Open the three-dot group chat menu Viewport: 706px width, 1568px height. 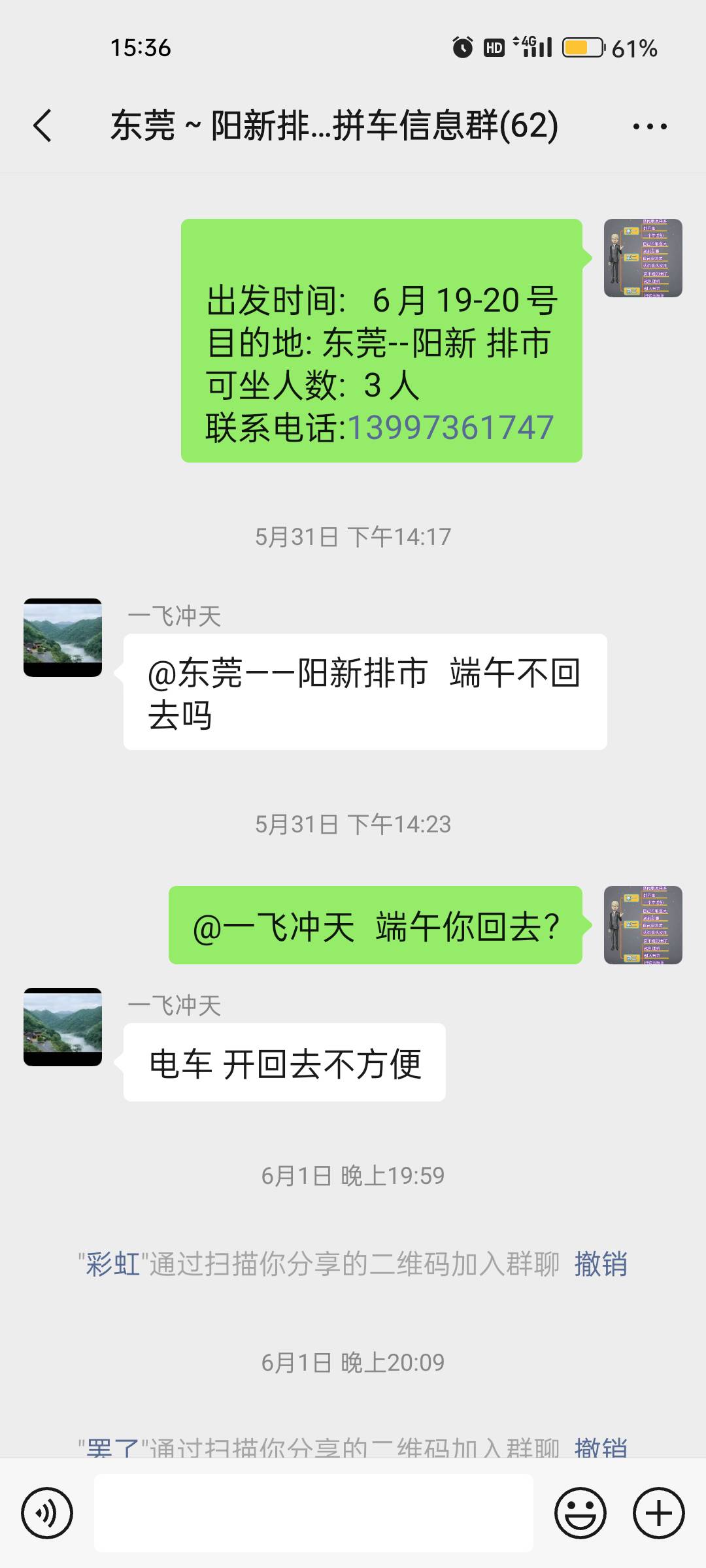coord(650,126)
